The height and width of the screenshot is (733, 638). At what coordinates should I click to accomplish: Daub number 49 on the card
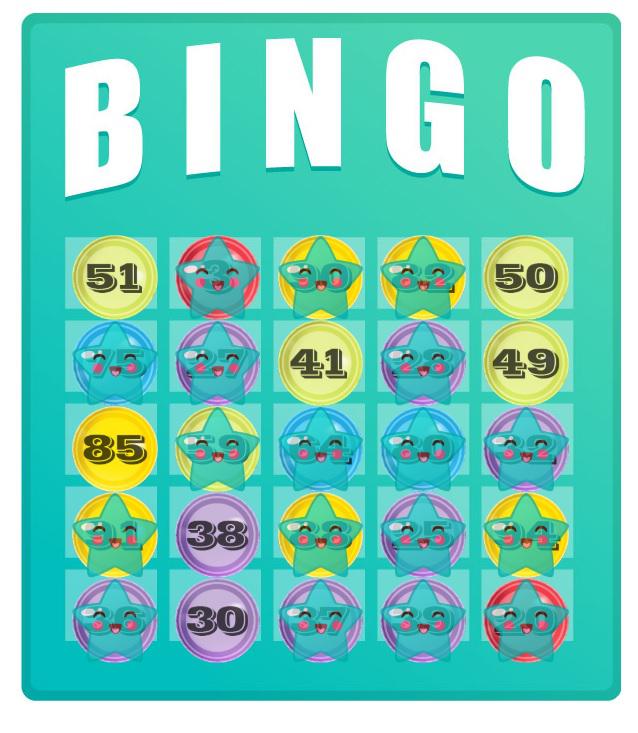tap(526, 361)
